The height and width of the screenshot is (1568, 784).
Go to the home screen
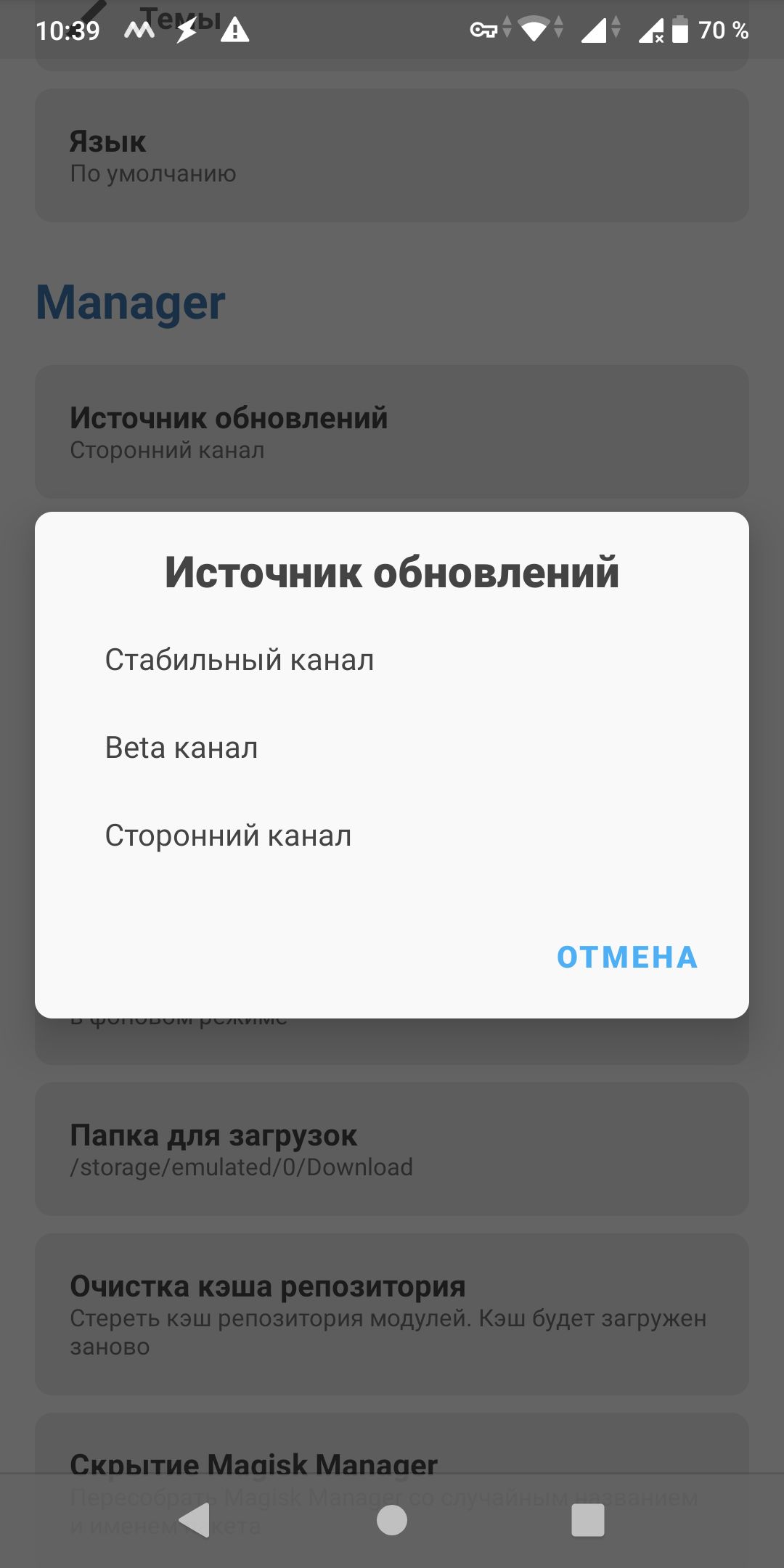[x=392, y=1520]
